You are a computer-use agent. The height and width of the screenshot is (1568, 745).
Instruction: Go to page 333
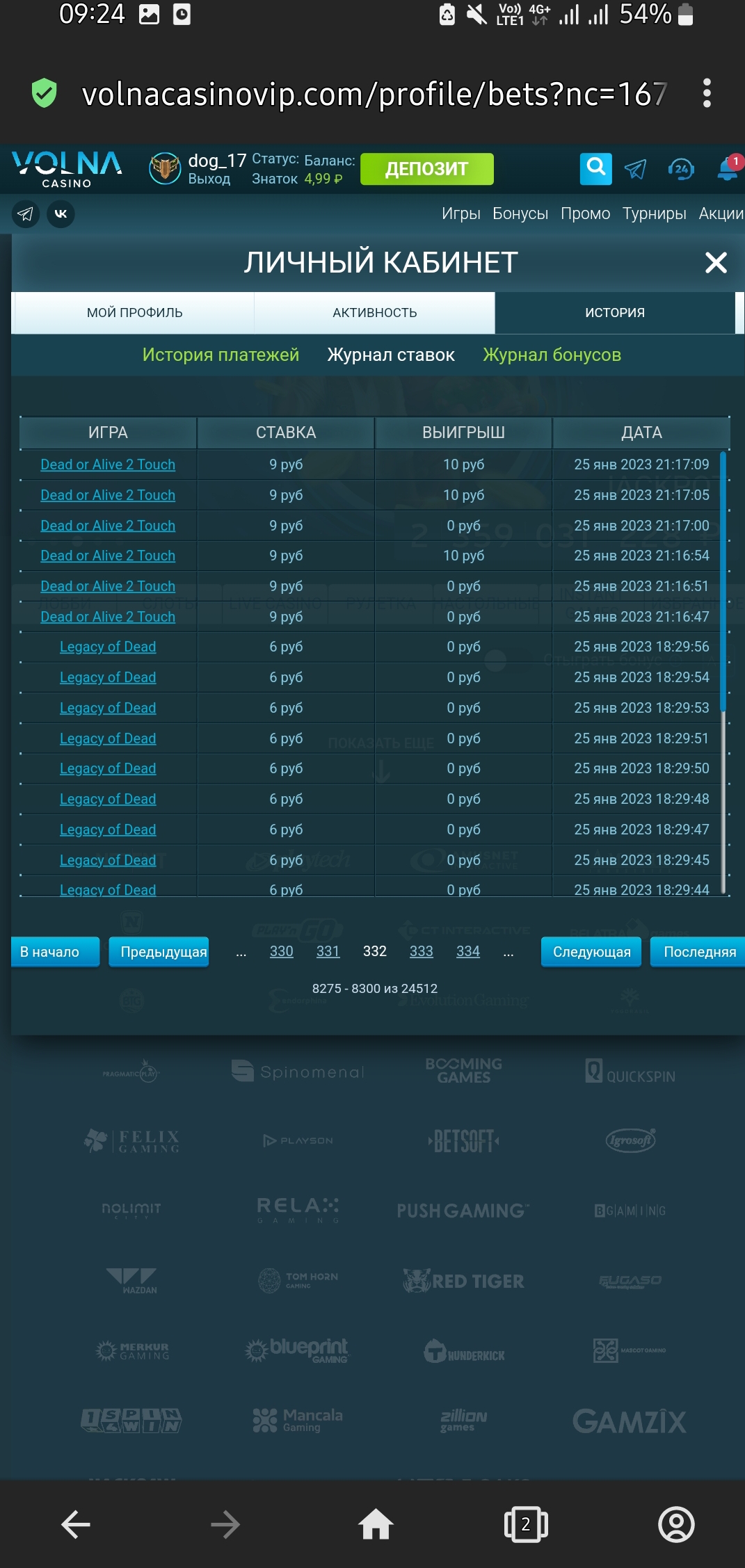[421, 951]
